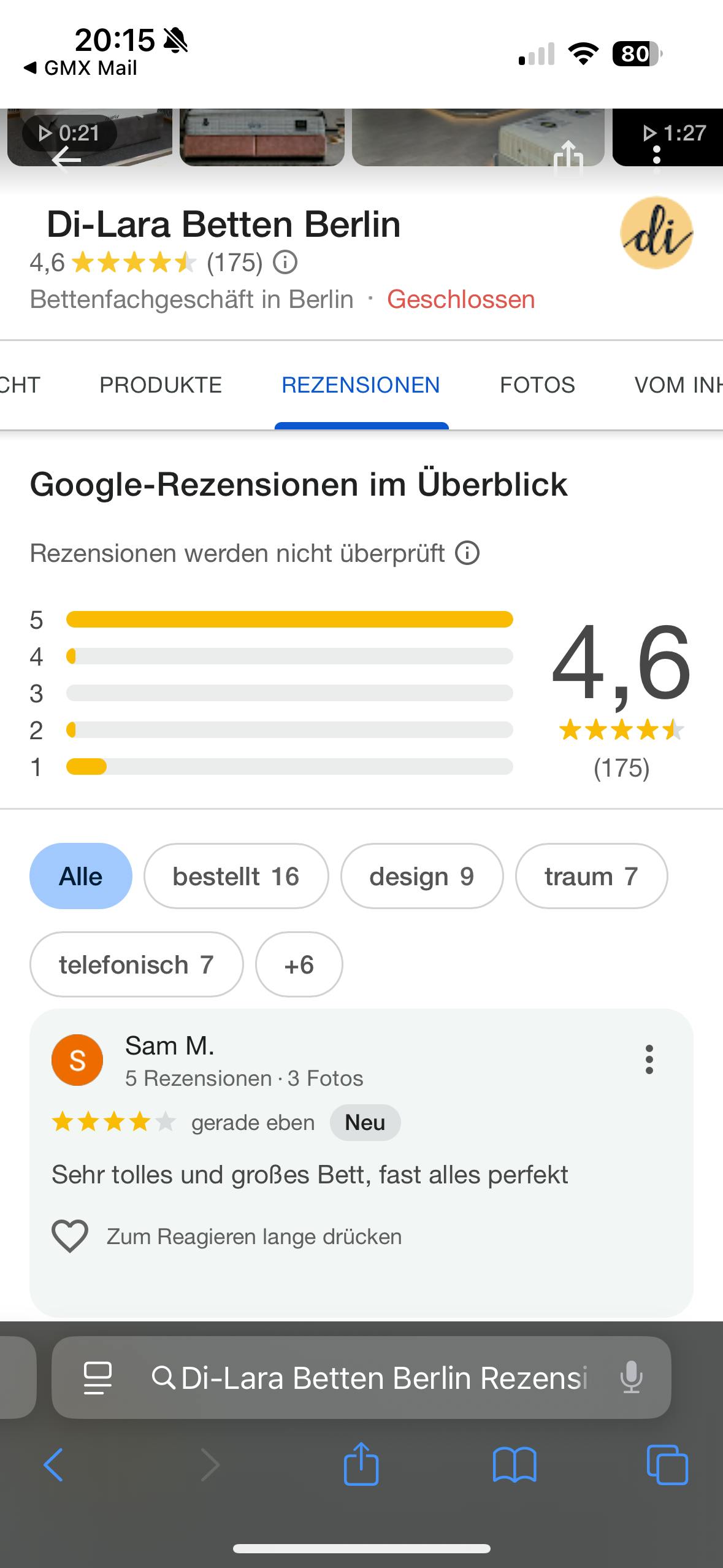
Task: Switch to the FOTOS tab
Action: [x=537, y=385]
